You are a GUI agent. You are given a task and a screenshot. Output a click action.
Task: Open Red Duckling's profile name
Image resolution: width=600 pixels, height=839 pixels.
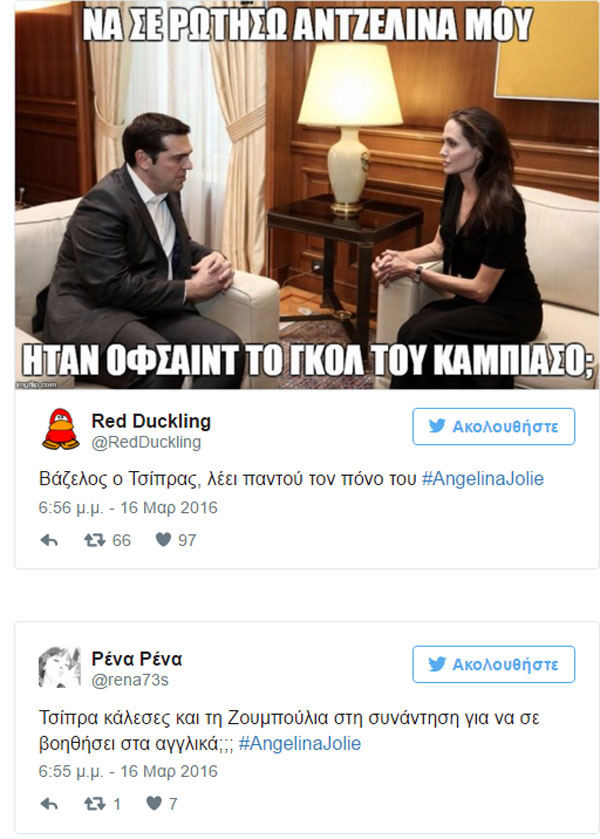[151, 420]
